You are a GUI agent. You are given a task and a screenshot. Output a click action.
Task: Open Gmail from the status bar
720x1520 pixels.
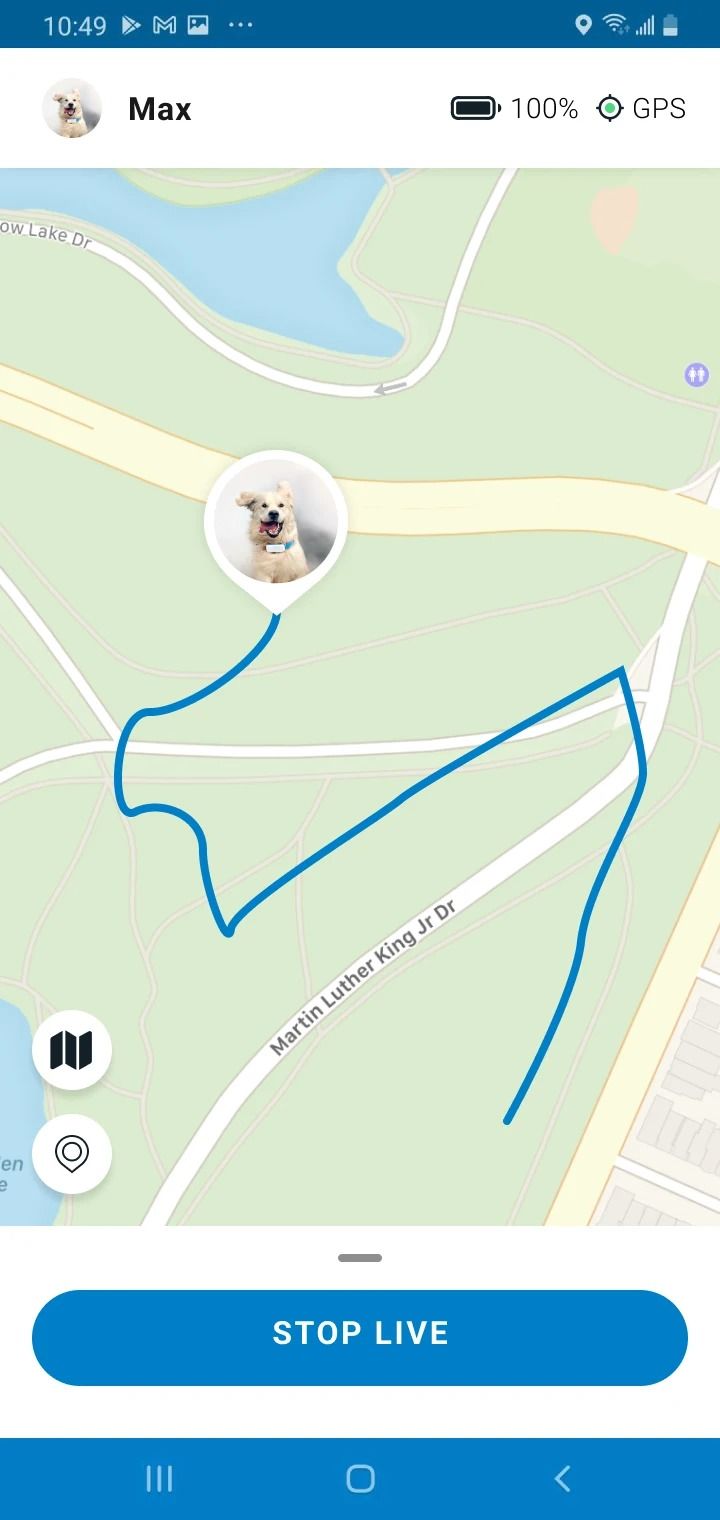pos(166,25)
